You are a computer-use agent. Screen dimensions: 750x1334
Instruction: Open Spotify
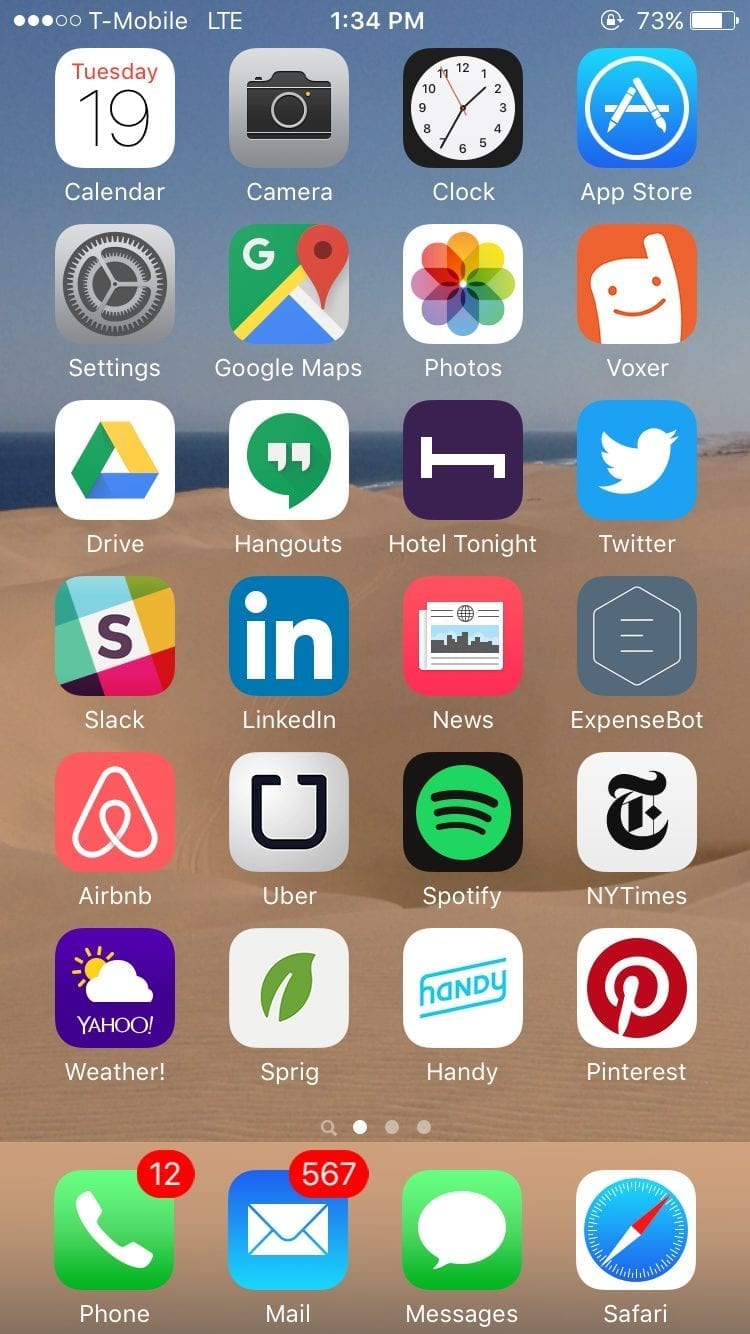[463, 812]
